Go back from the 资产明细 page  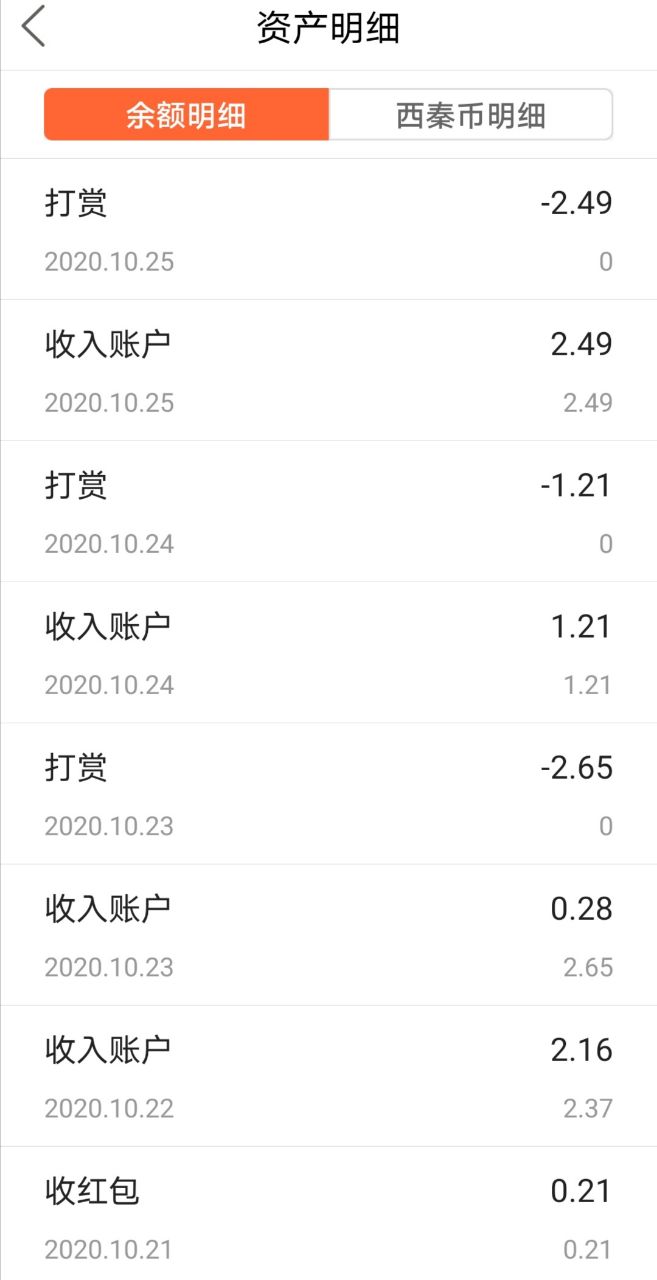[x=34, y=27]
